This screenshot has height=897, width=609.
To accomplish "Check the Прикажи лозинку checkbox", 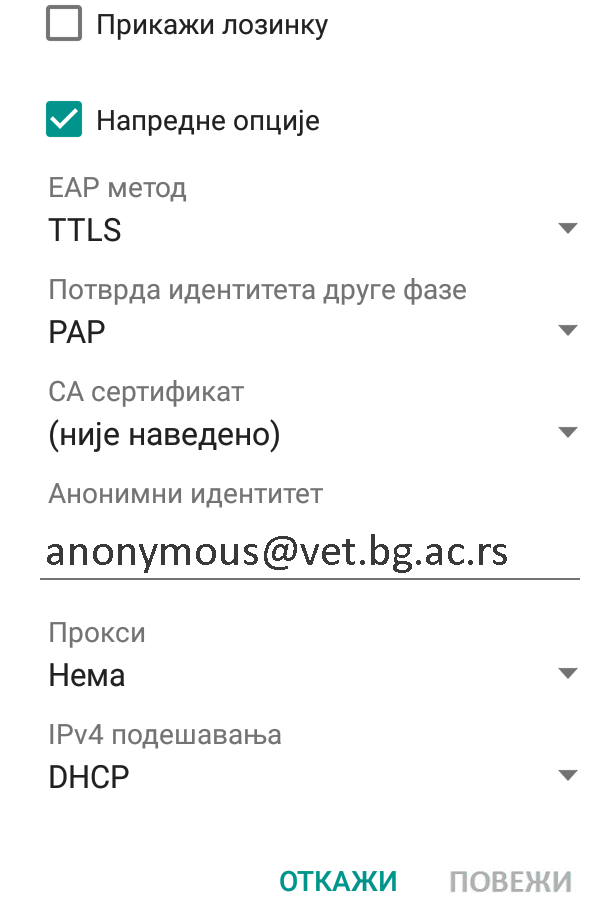I will click(65, 24).
